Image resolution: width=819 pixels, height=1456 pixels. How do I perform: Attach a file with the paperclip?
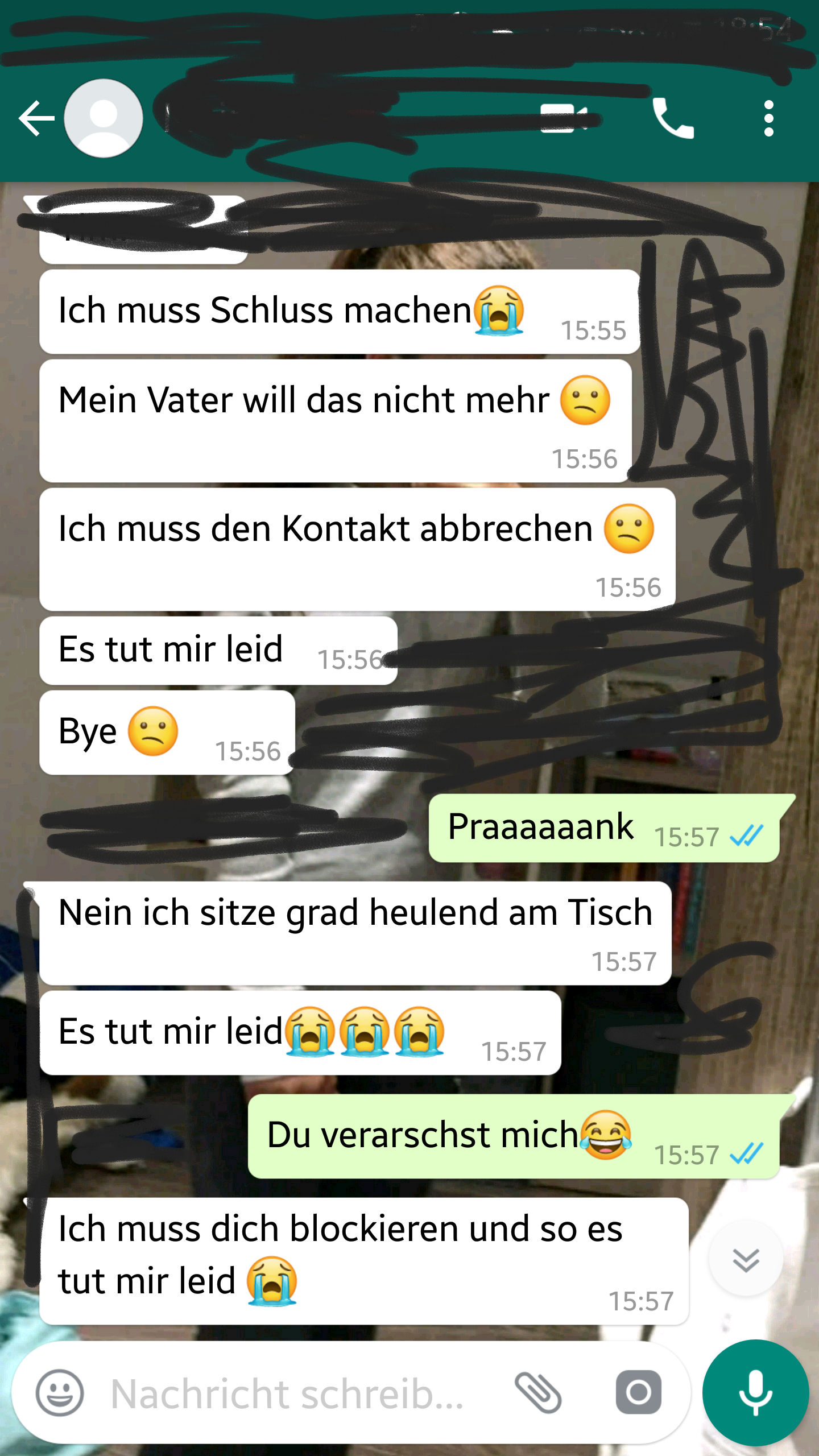point(537,1393)
